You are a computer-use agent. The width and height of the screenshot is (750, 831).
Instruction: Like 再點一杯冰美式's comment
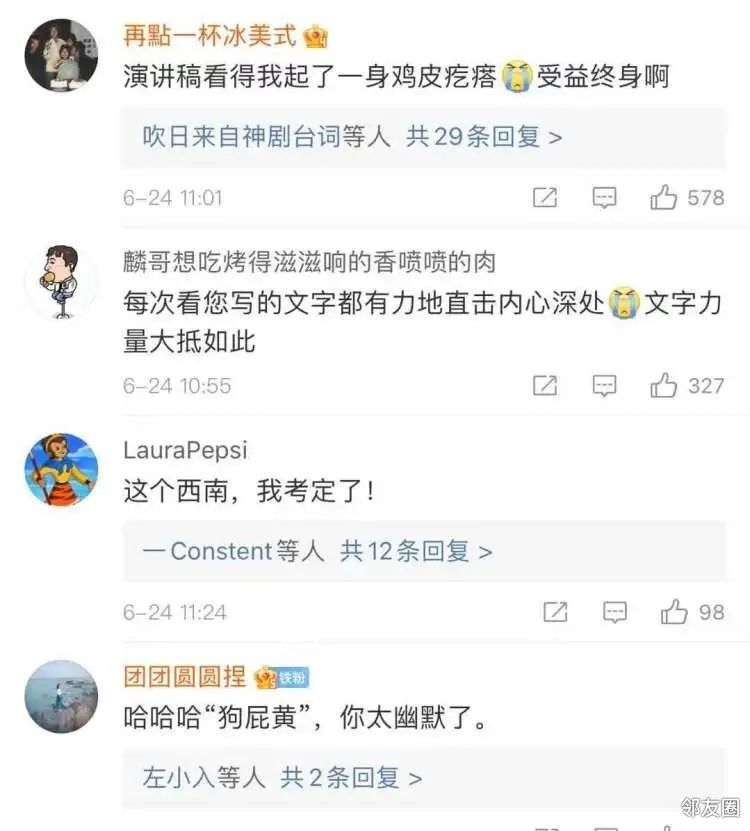(664, 198)
